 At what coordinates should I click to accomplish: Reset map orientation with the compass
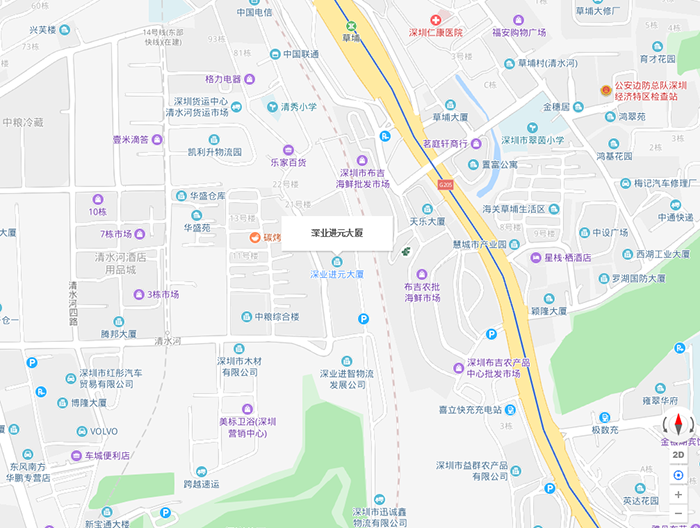point(678,425)
